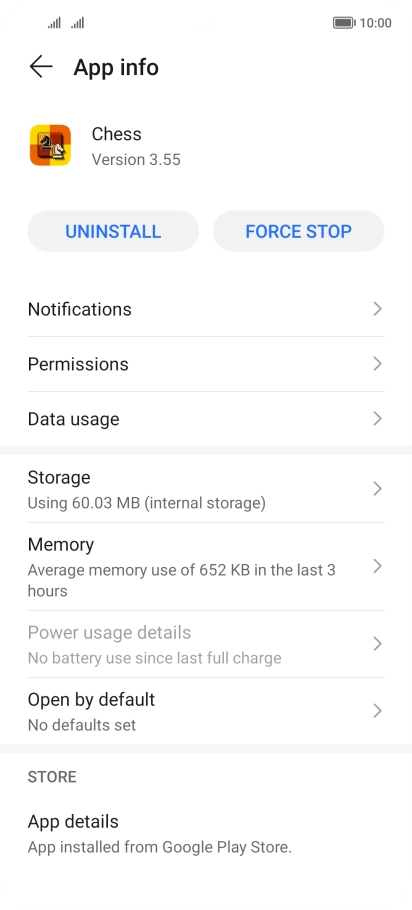Screen dimensions: 412x910
Task: Open the Permissions row
Action: [x=206, y=364]
